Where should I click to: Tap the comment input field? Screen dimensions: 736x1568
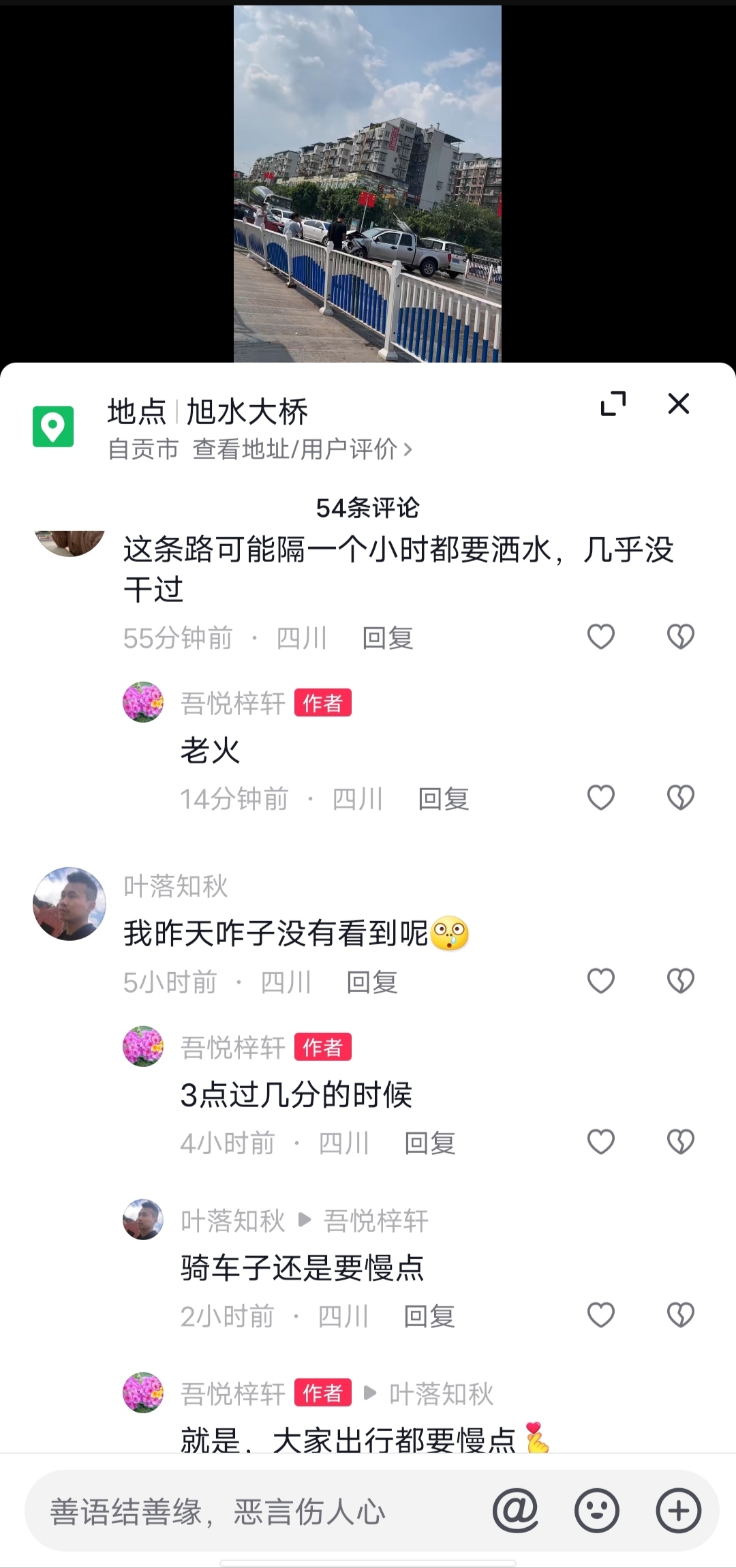(x=259, y=1511)
